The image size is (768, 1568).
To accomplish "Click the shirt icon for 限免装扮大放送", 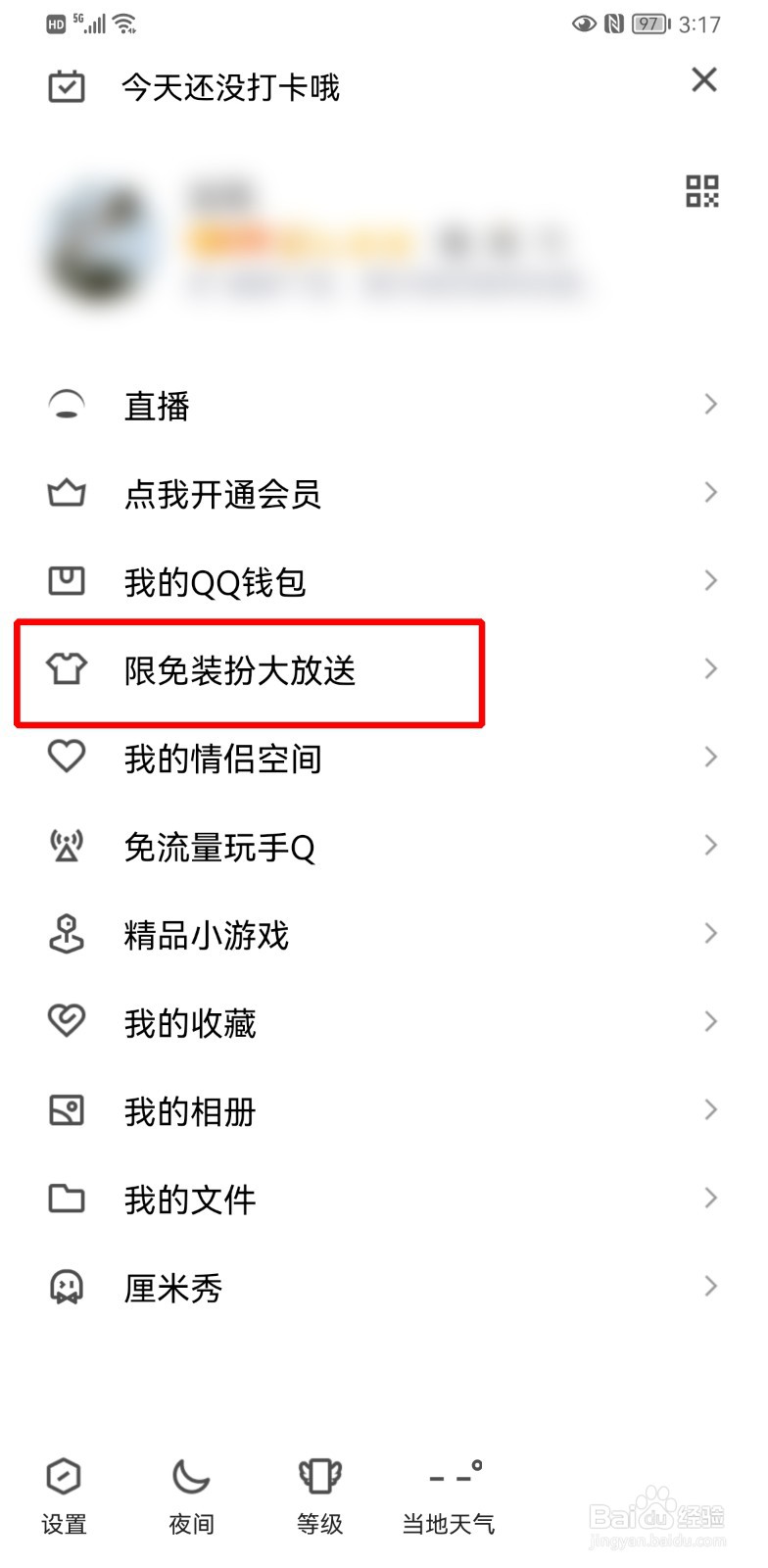I will click(x=65, y=669).
